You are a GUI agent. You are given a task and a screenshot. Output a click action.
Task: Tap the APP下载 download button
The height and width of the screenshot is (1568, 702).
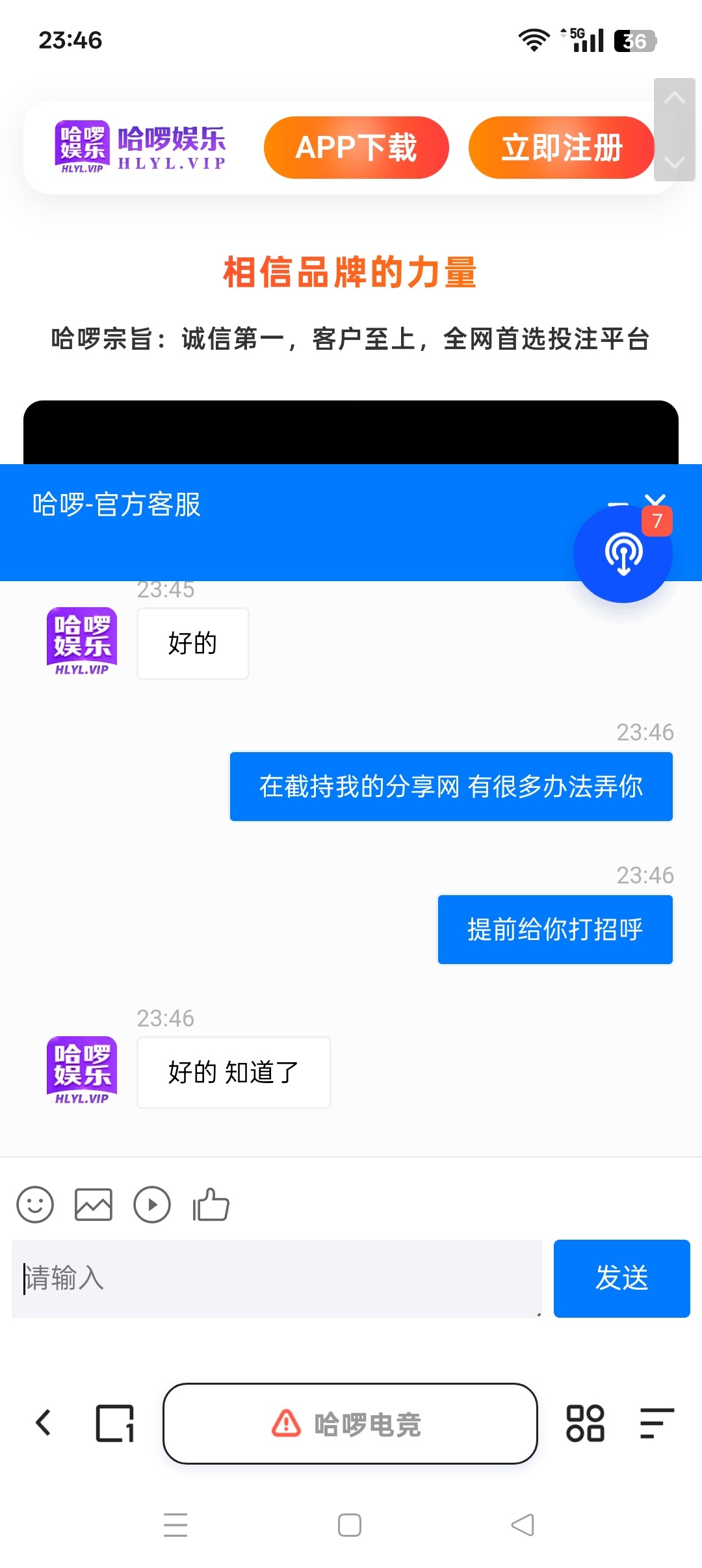click(x=356, y=148)
